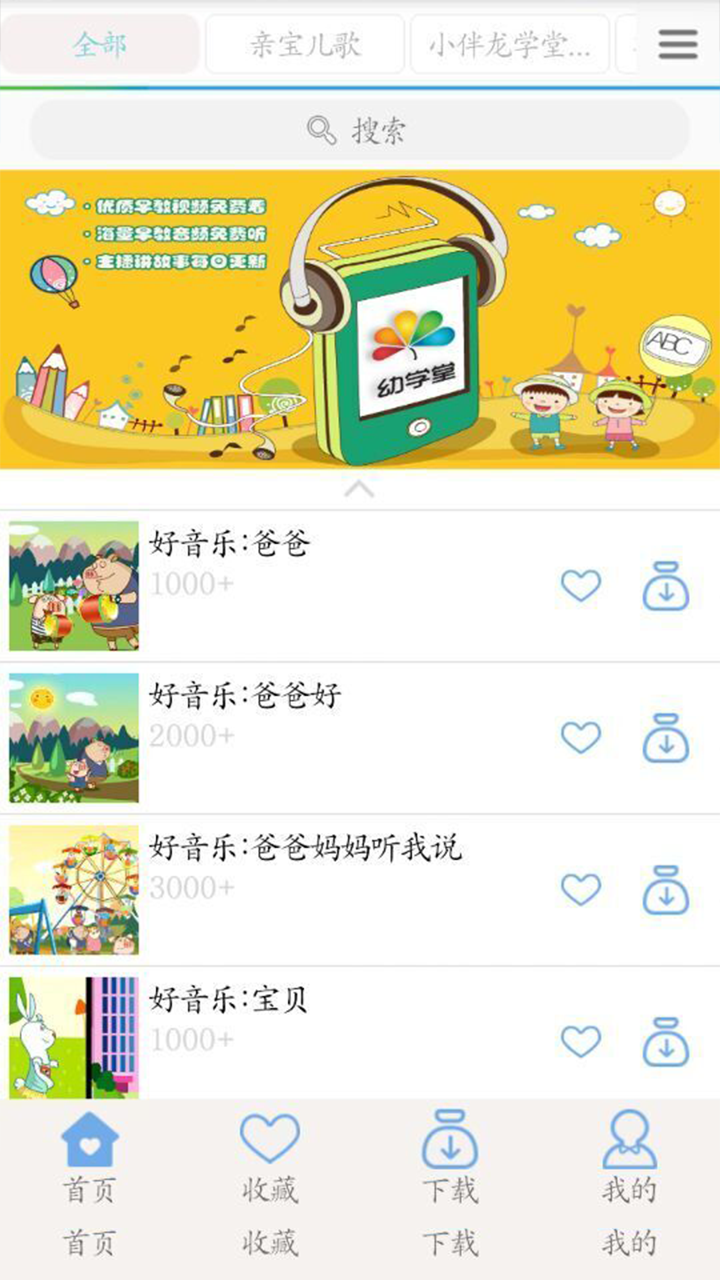720x1280 pixels.
Task: Switch to the 小伴龙学堂 tab
Action: coord(510,44)
